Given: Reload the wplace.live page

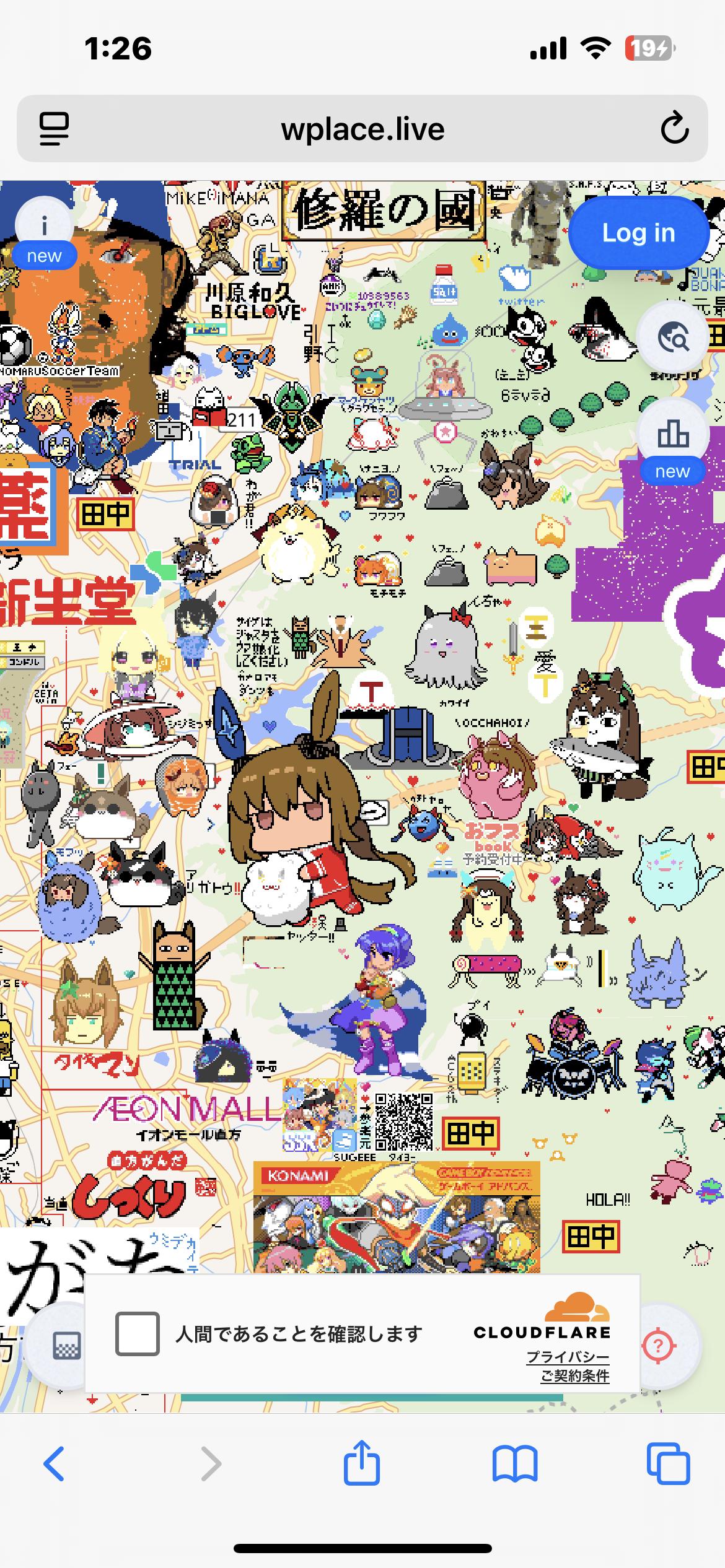Looking at the screenshot, I should click(x=674, y=129).
